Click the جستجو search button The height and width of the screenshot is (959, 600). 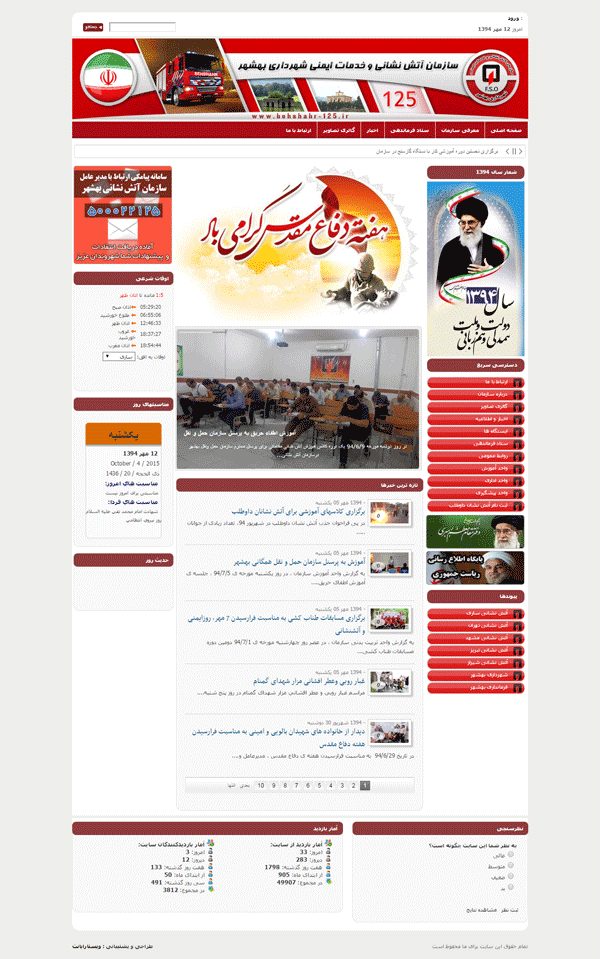[x=93, y=27]
